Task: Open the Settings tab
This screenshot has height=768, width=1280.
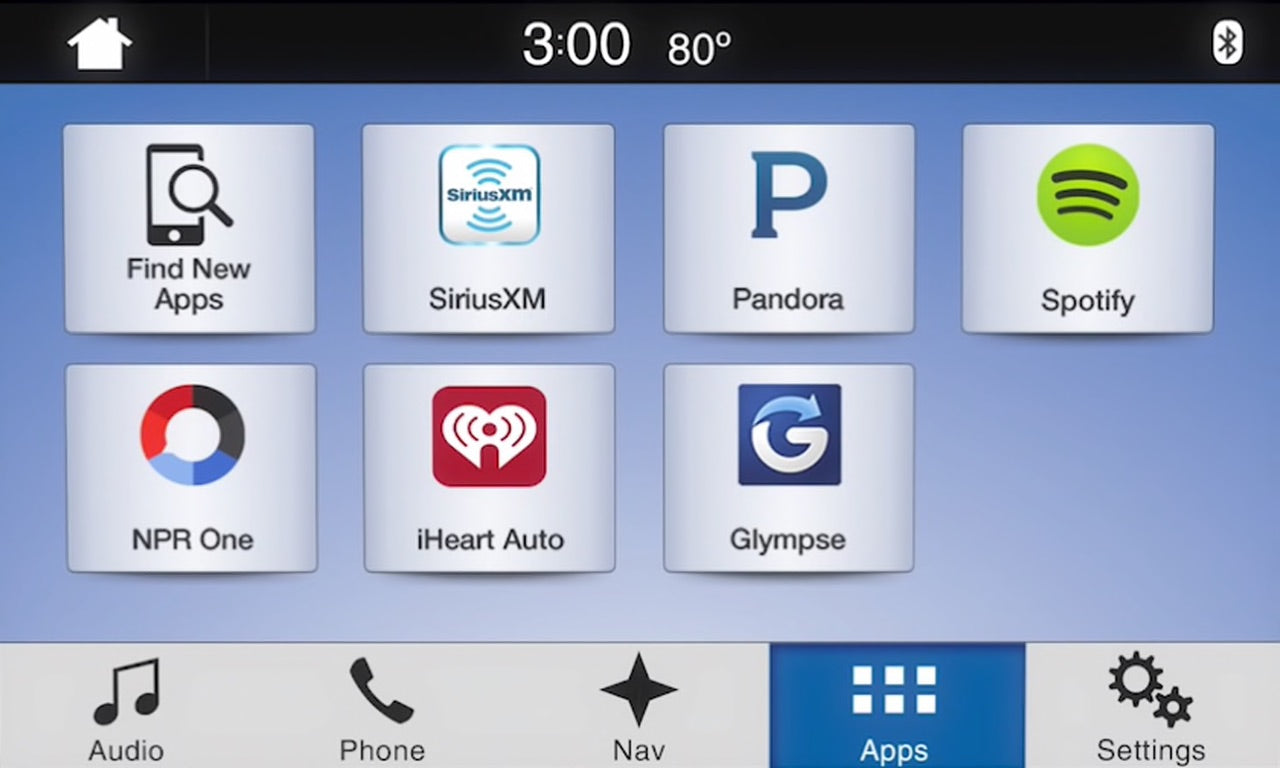Action: [1151, 707]
